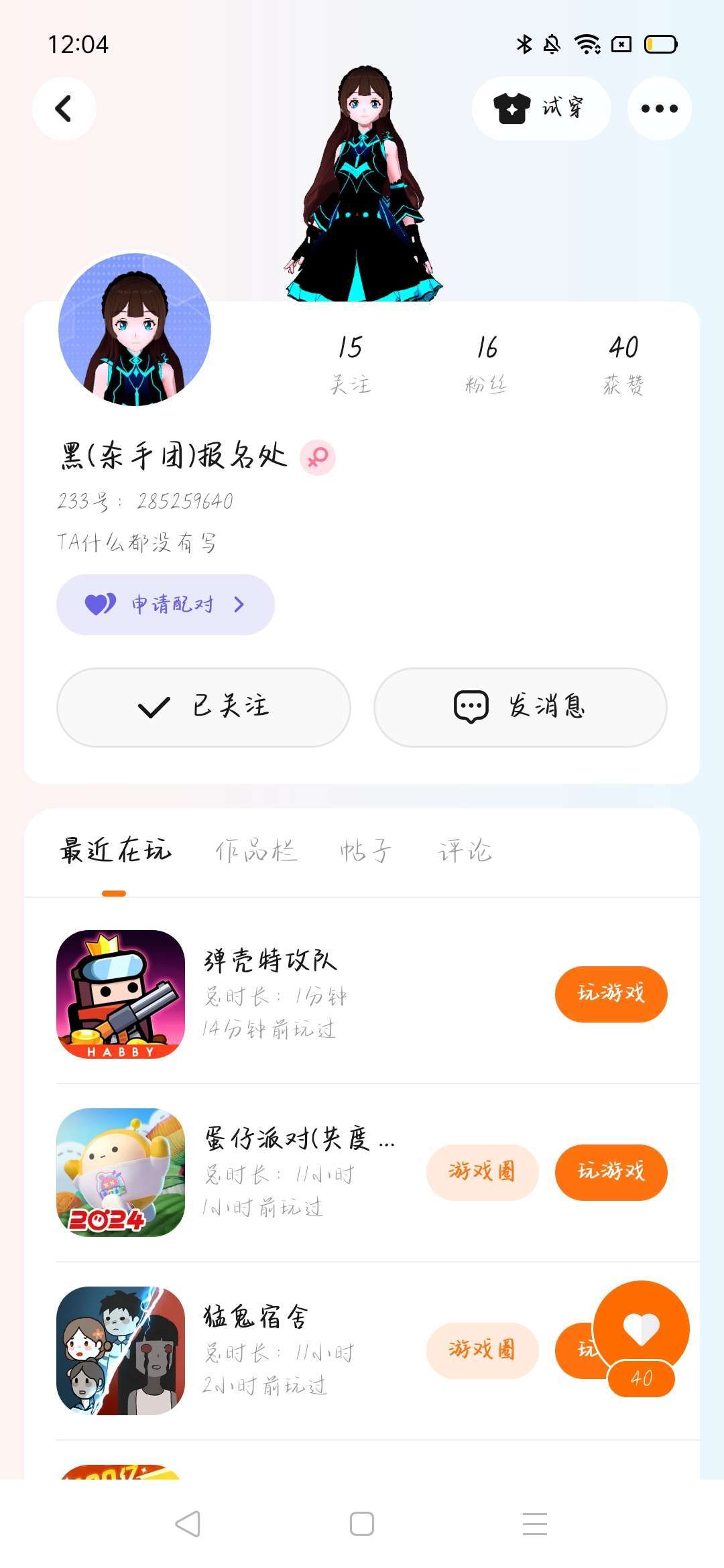Open the three-dot overflow menu
724x1568 pixels.
pyautogui.click(x=659, y=109)
